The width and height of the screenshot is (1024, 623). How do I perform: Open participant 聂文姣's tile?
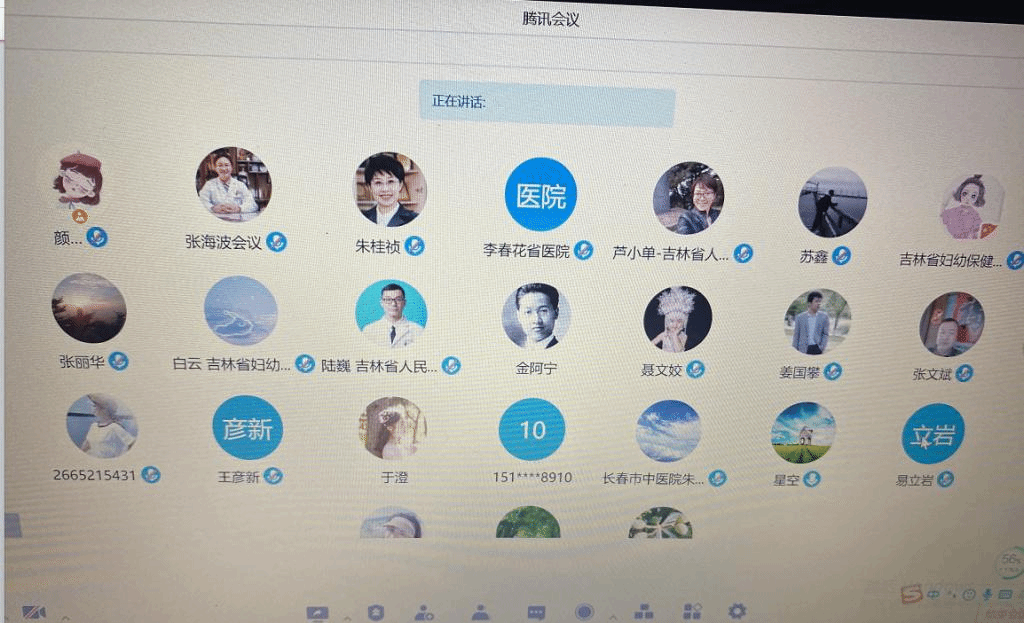coord(677,320)
